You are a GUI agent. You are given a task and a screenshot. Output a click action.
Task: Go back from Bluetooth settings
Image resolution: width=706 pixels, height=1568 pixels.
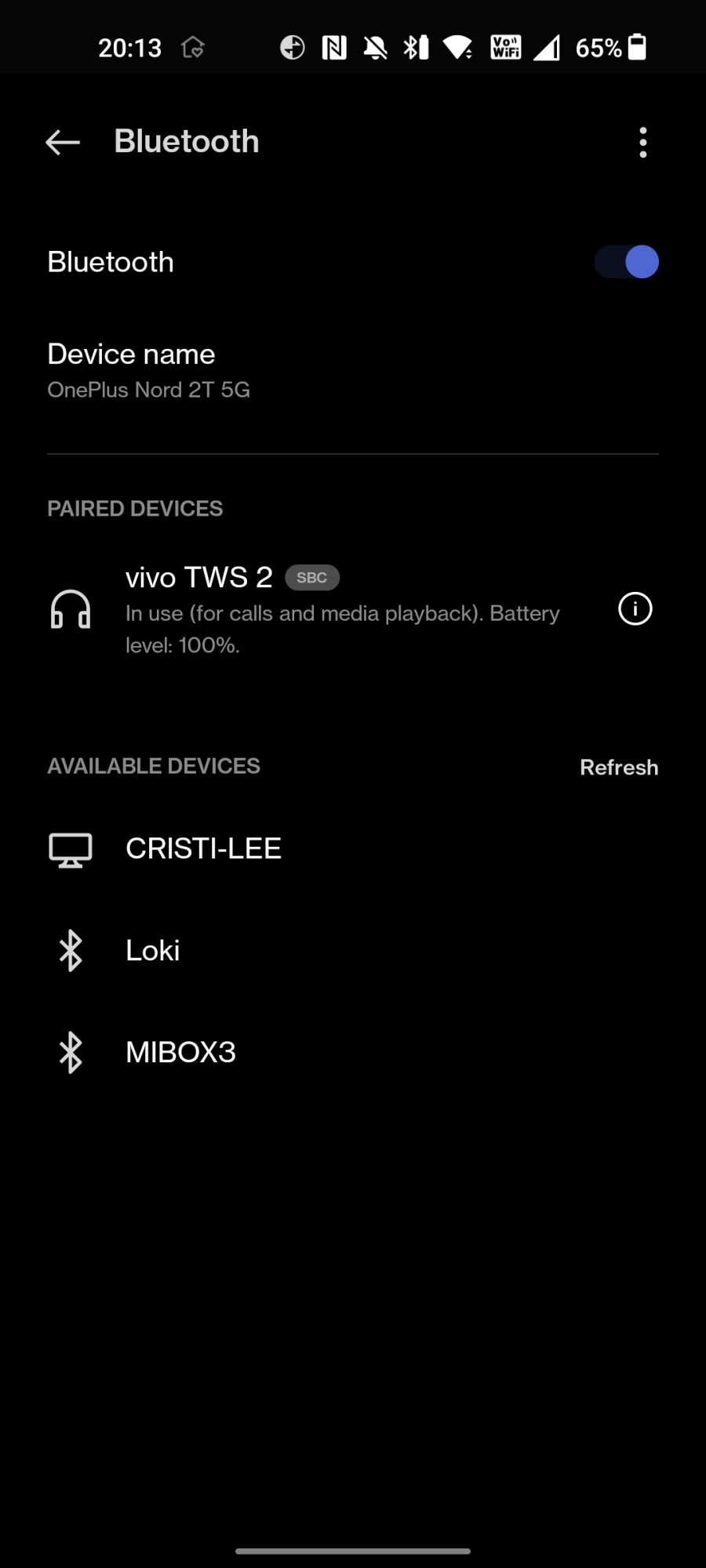pyautogui.click(x=63, y=142)
